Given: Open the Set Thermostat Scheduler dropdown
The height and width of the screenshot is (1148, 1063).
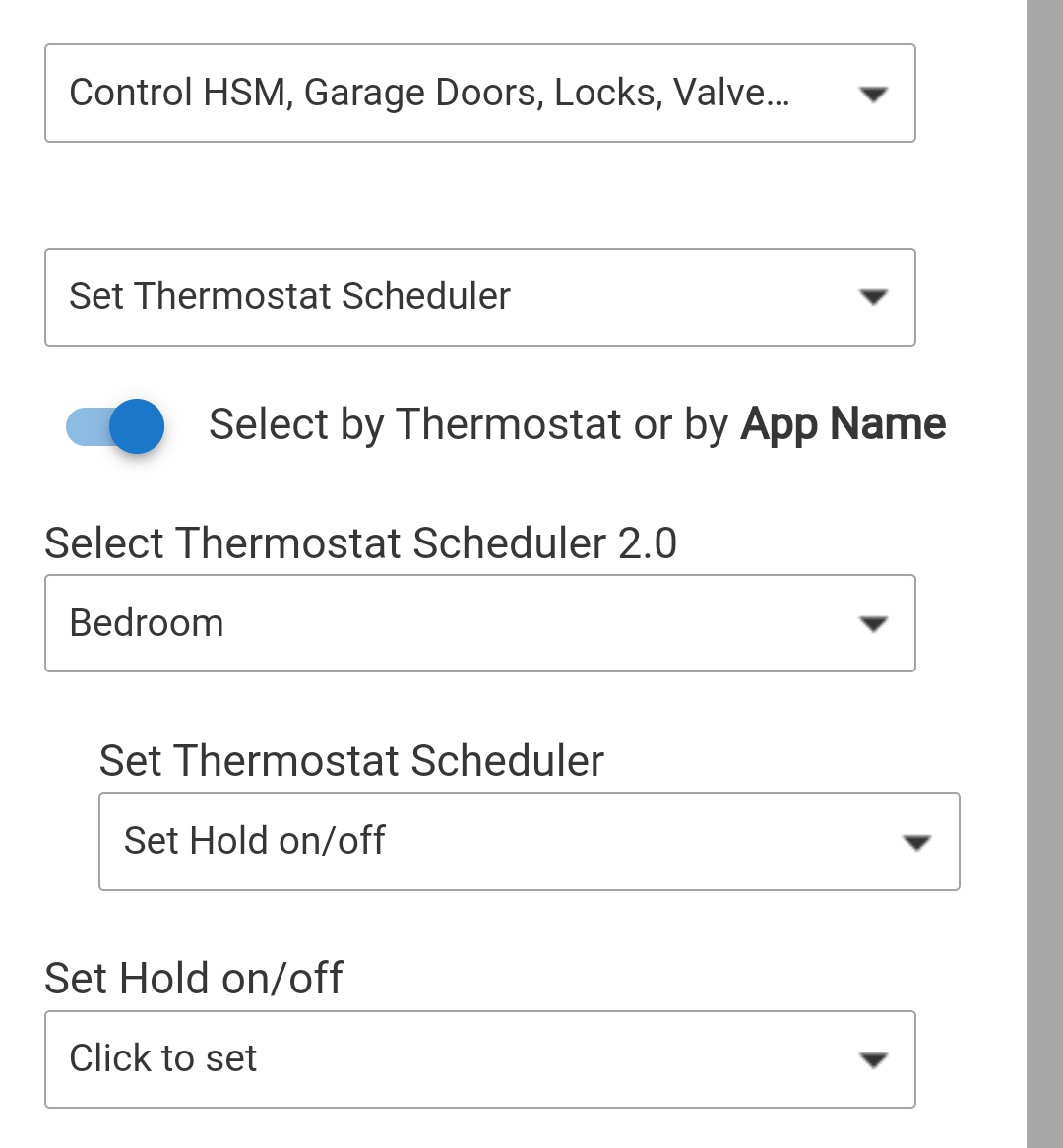Looking at the screenshot, I should [479, 297].
